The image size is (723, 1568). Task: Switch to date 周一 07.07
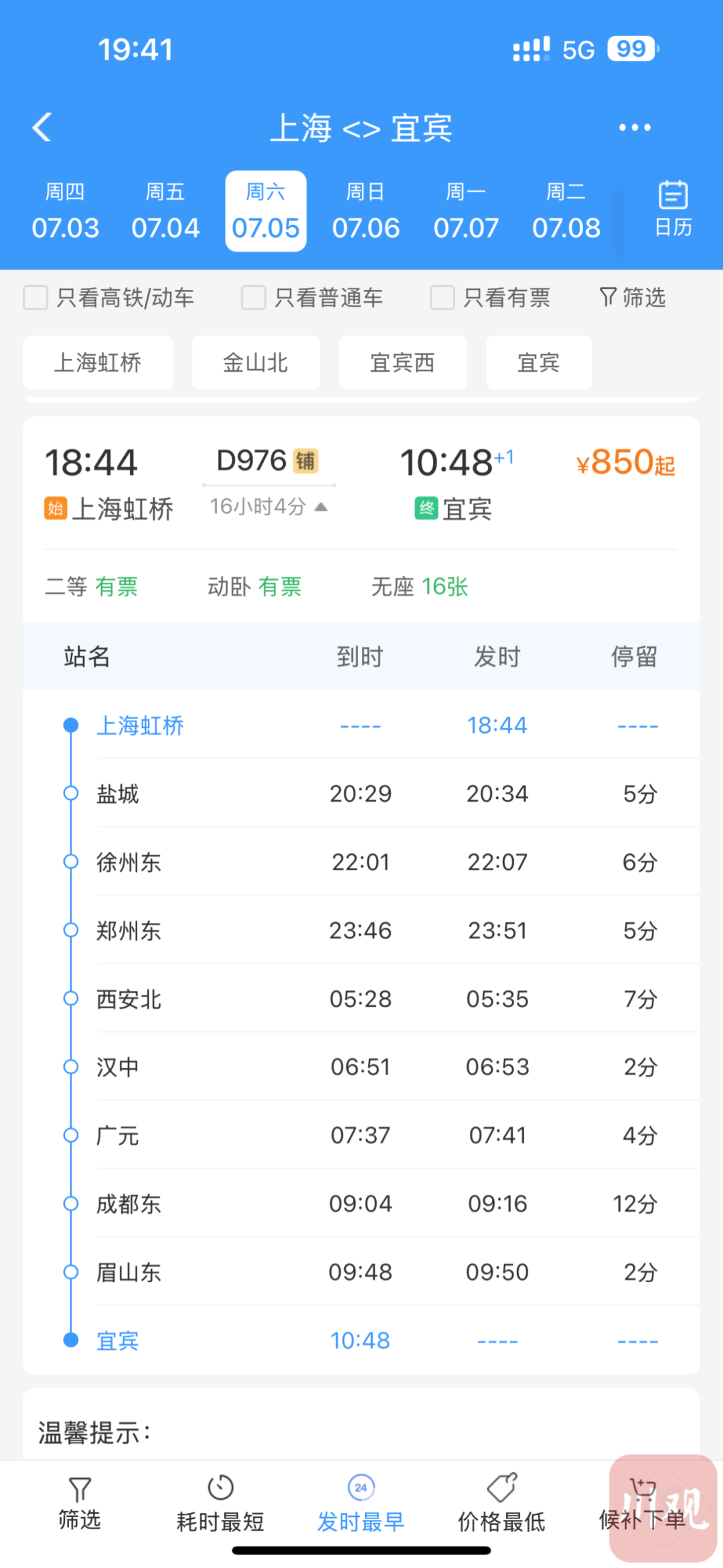click(466, 212)
